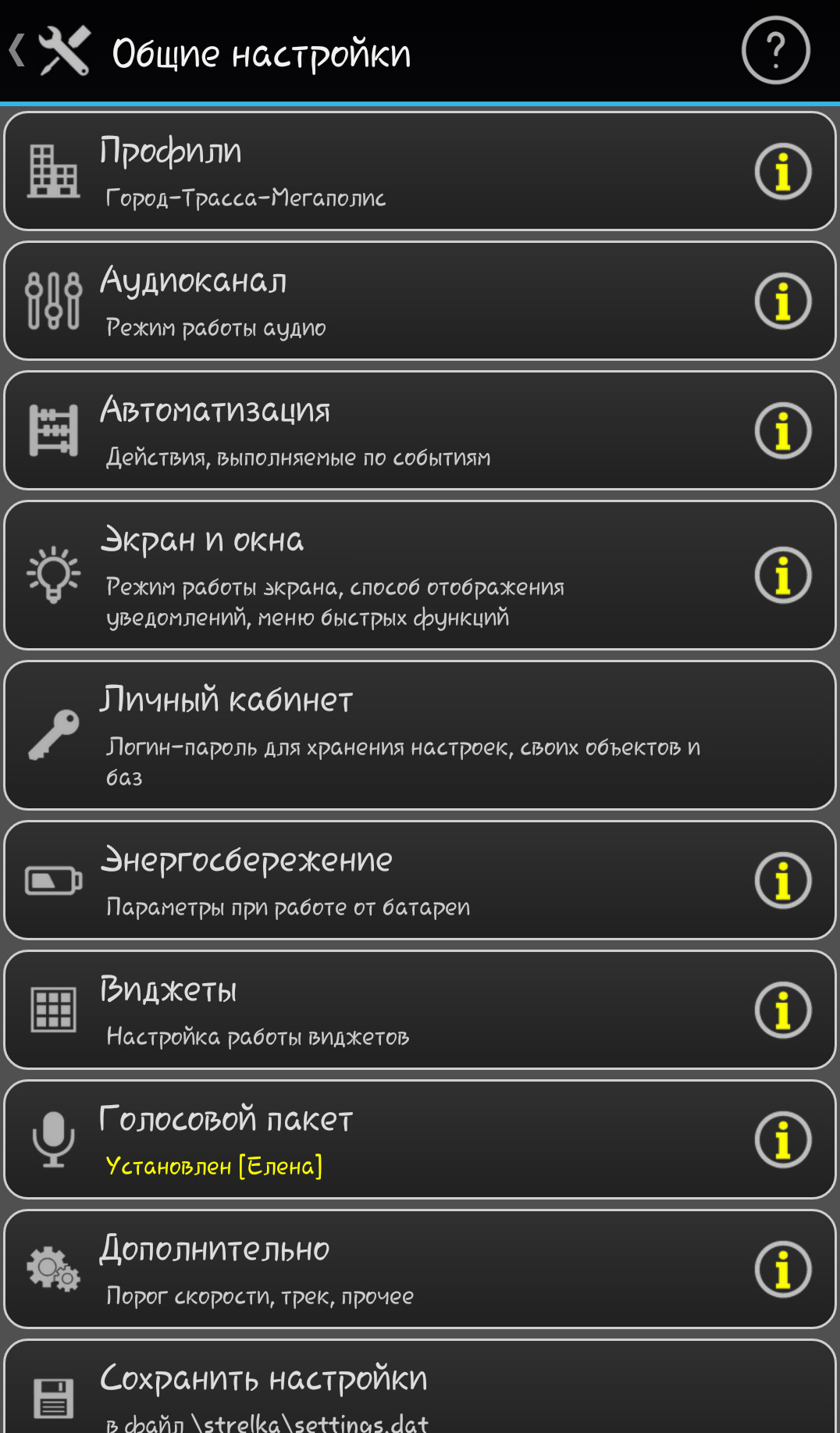Tap the info icon for Дополнительно
The width and height of the screenshot is (840, 1433).
point(783,1270)
